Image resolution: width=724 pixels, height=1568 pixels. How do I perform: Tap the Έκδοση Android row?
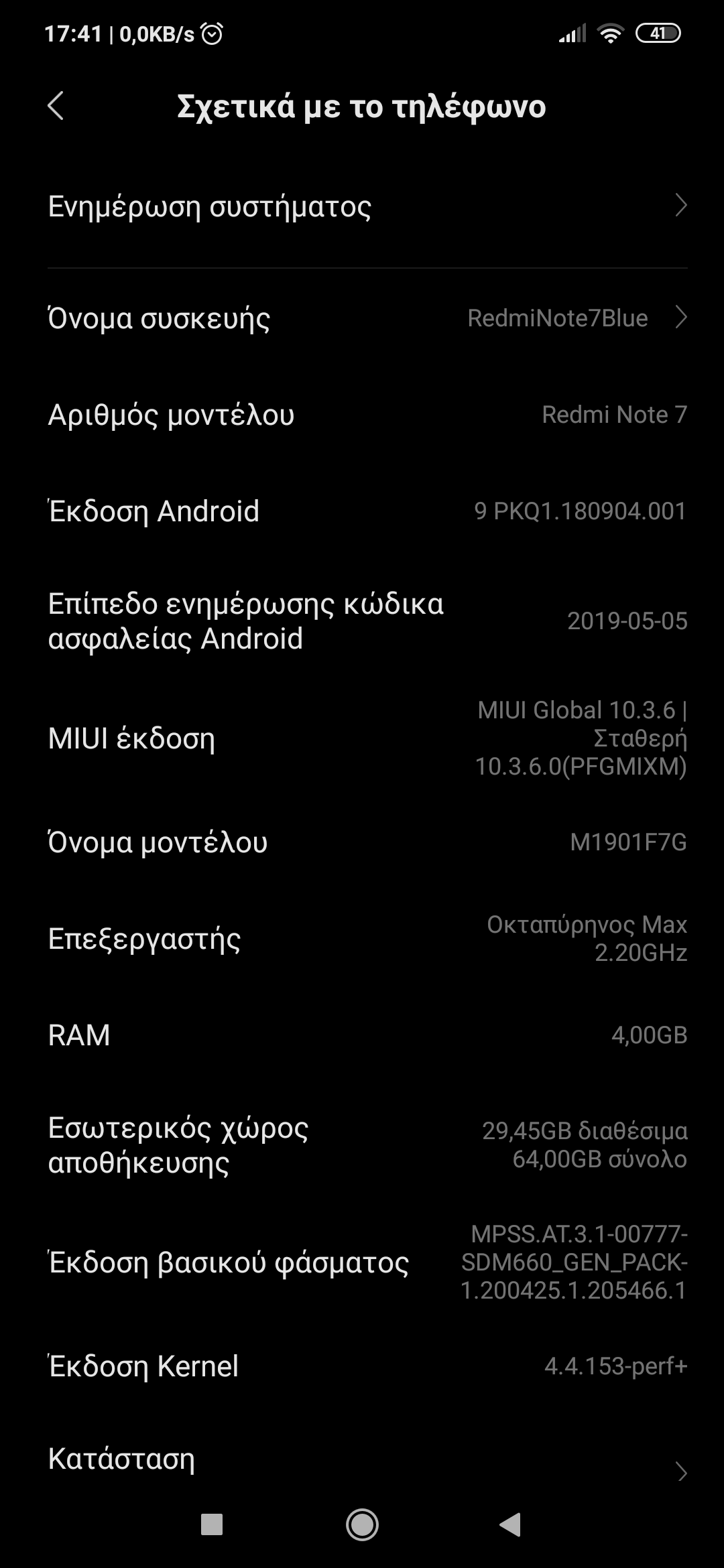pyautogui.click(x=362, y=511)
